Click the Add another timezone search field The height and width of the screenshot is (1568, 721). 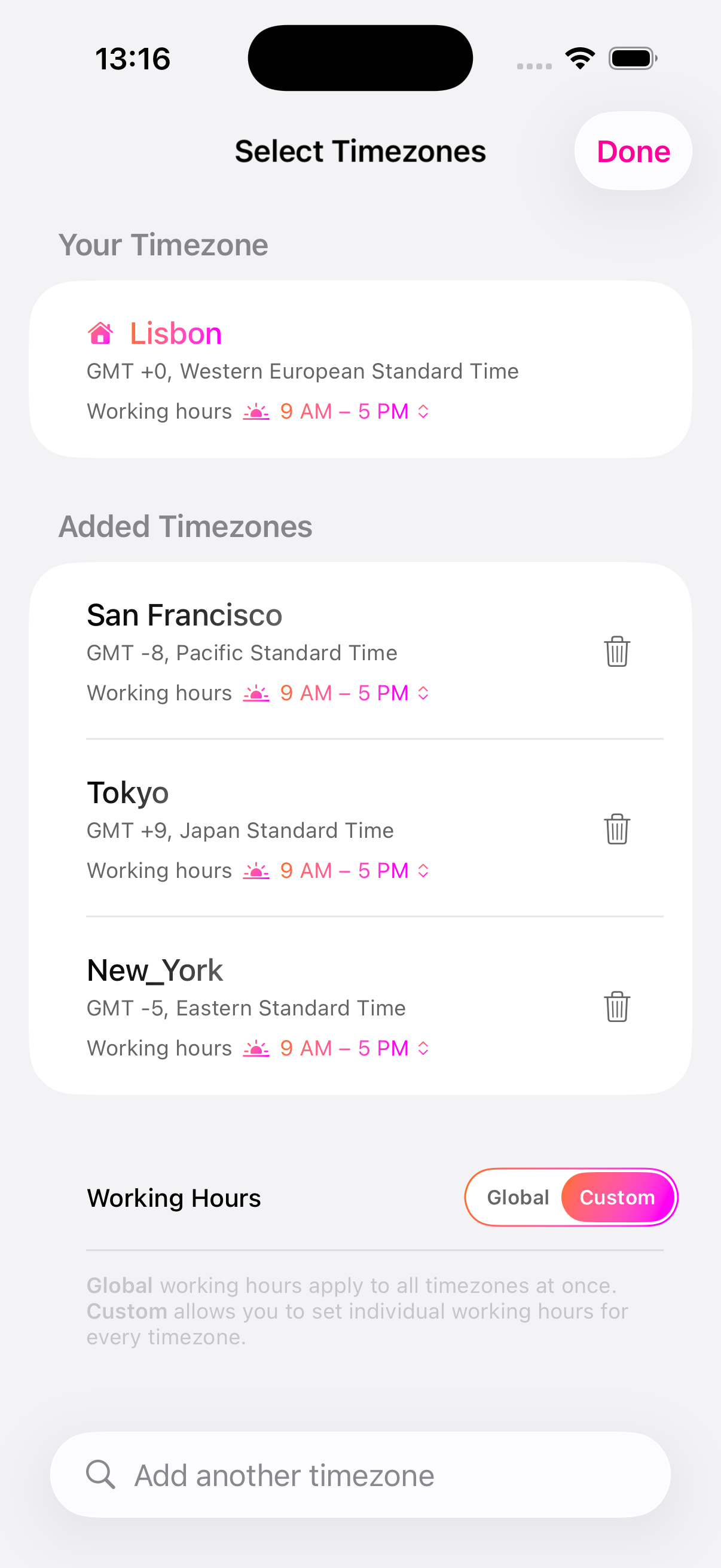(x=361, y=1474)
